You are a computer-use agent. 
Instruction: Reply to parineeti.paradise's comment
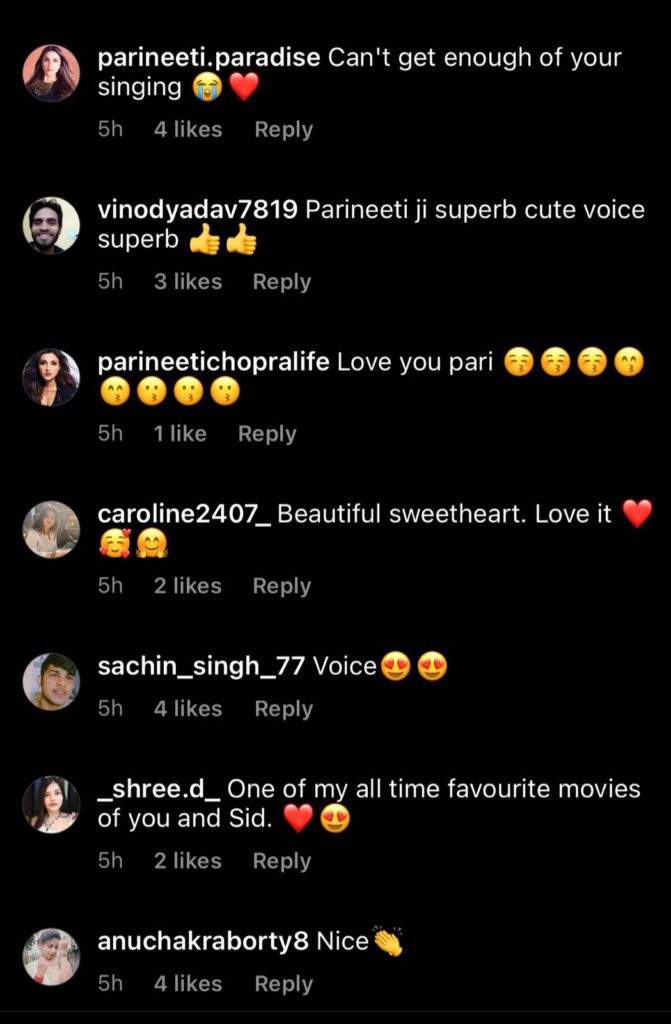pyautogui.click(x=283, y=130)
